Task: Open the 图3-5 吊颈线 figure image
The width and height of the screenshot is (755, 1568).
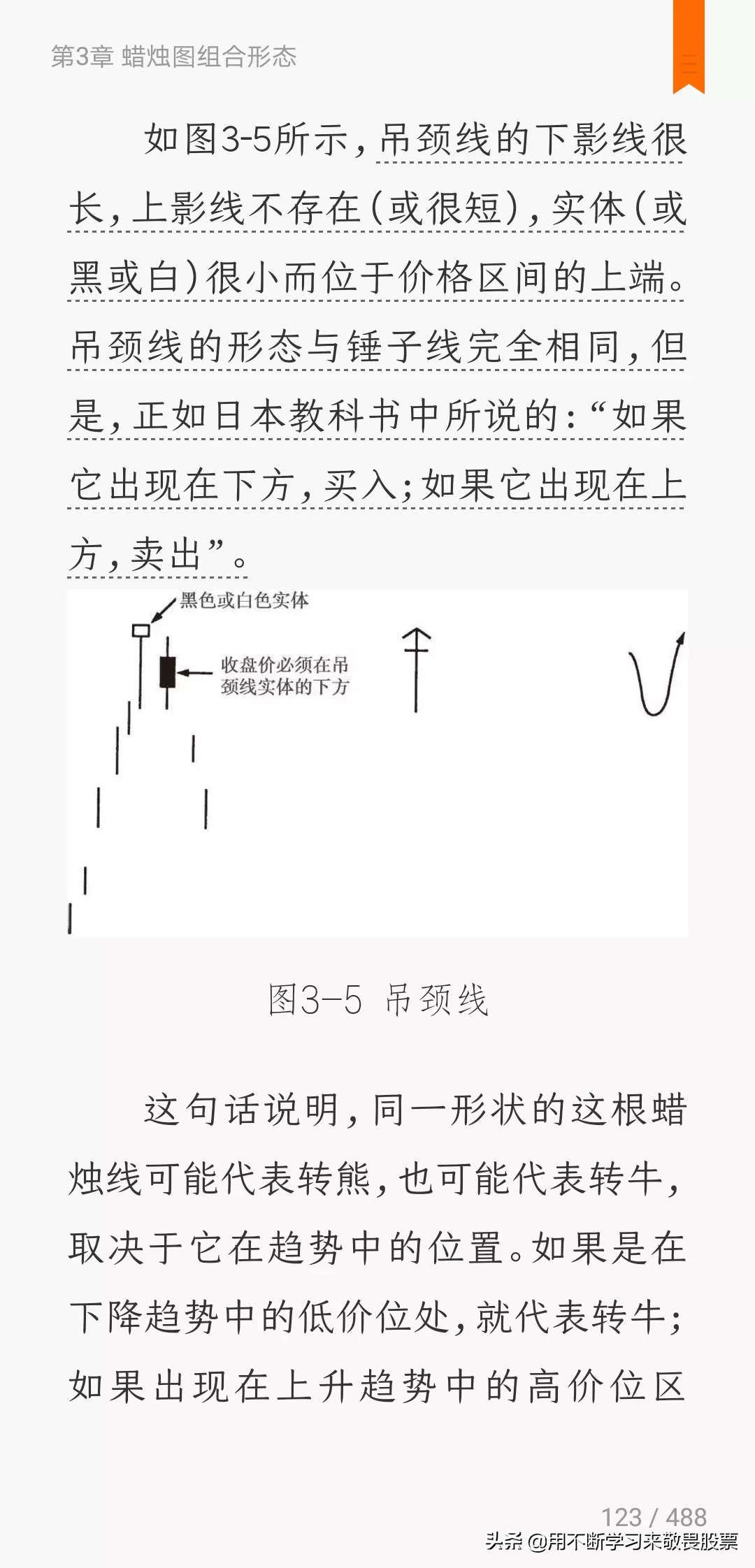Action: [377, 763]
